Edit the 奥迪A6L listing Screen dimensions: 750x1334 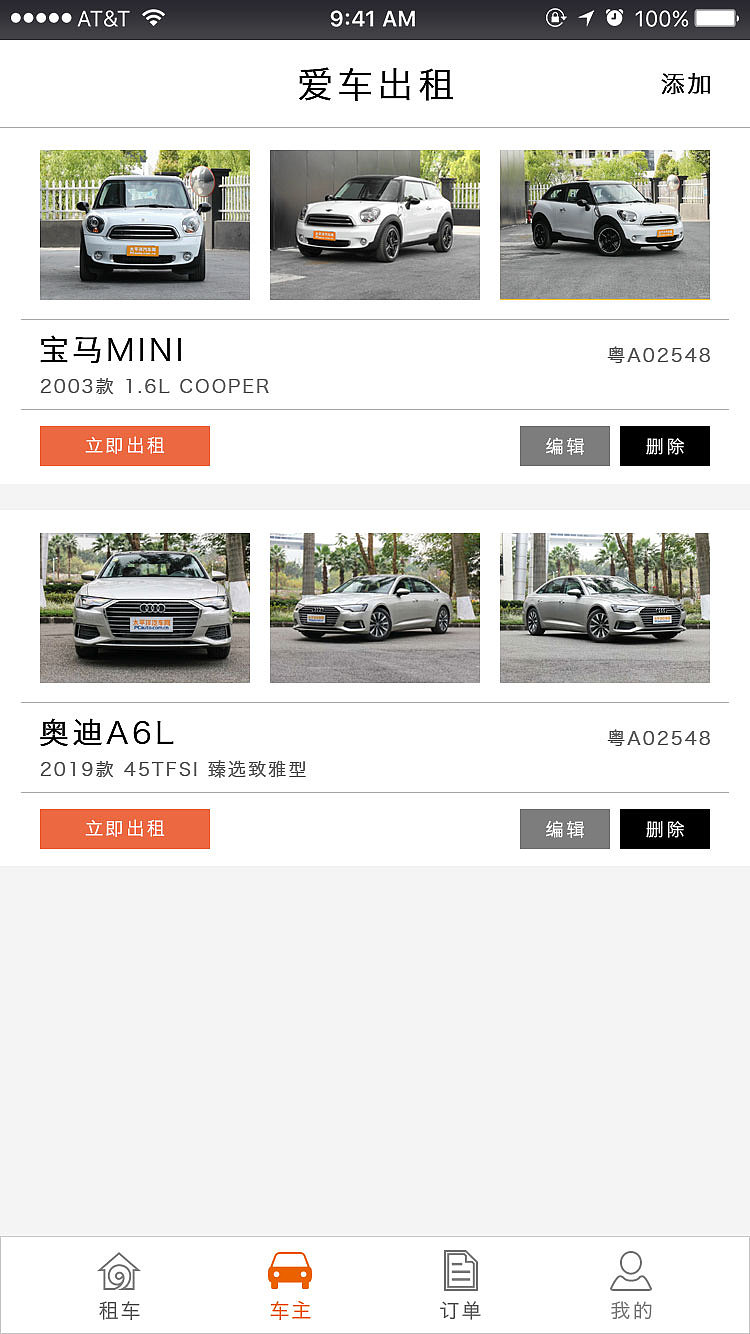(x=565, y=829)
